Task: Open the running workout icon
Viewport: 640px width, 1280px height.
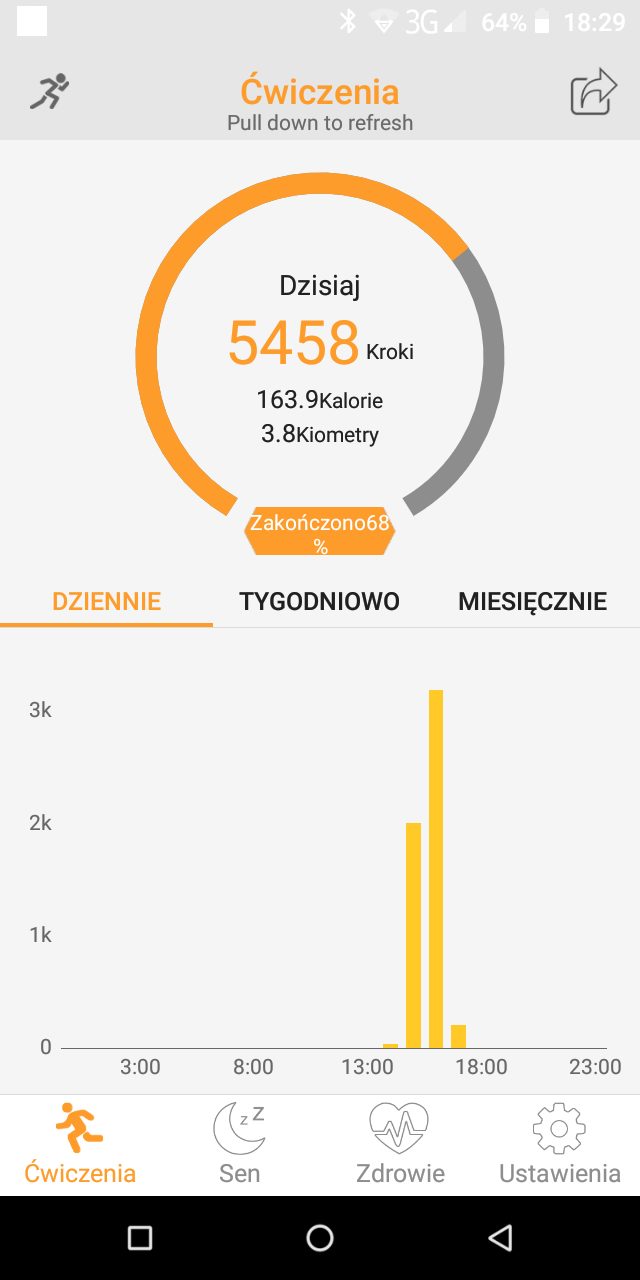Action: pos(49,92)
